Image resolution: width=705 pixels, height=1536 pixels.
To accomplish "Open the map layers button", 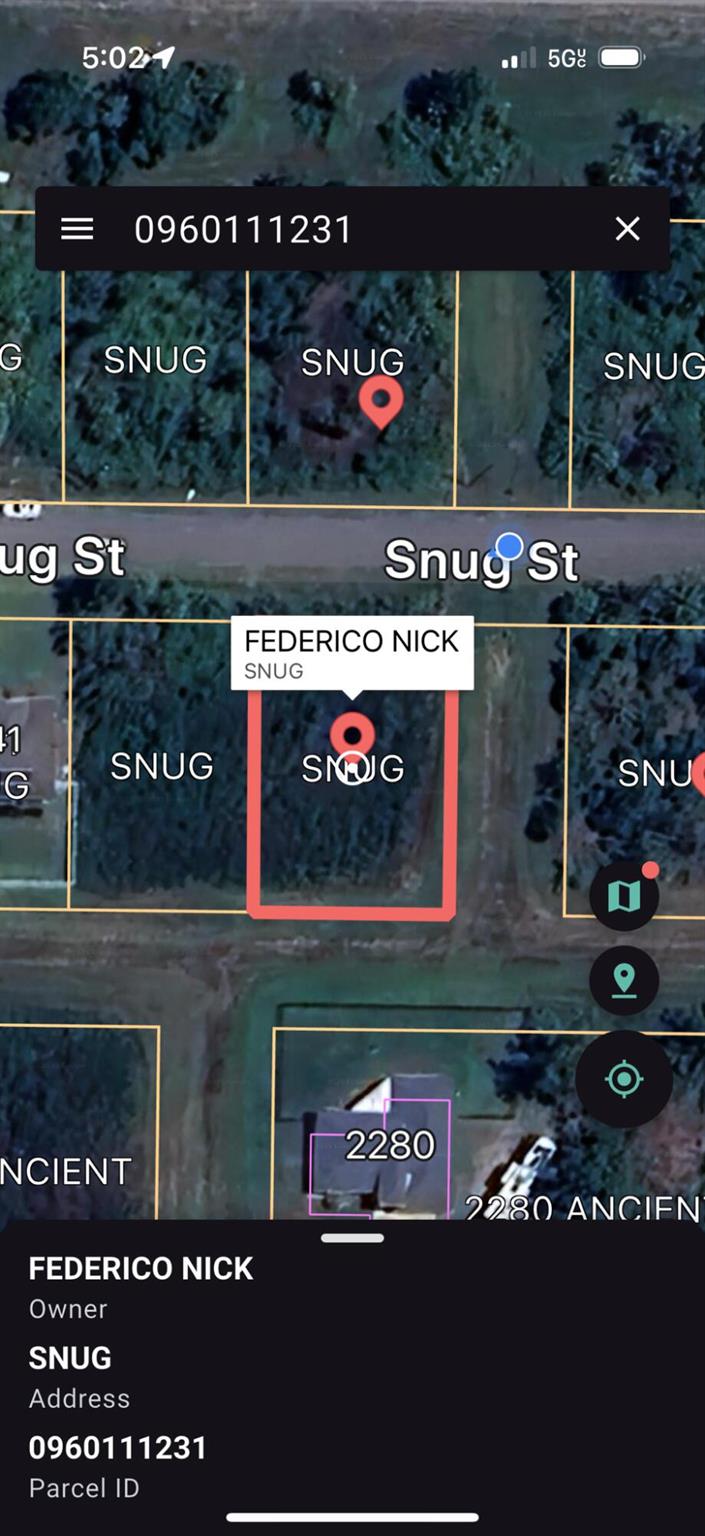I will point(624,896).
